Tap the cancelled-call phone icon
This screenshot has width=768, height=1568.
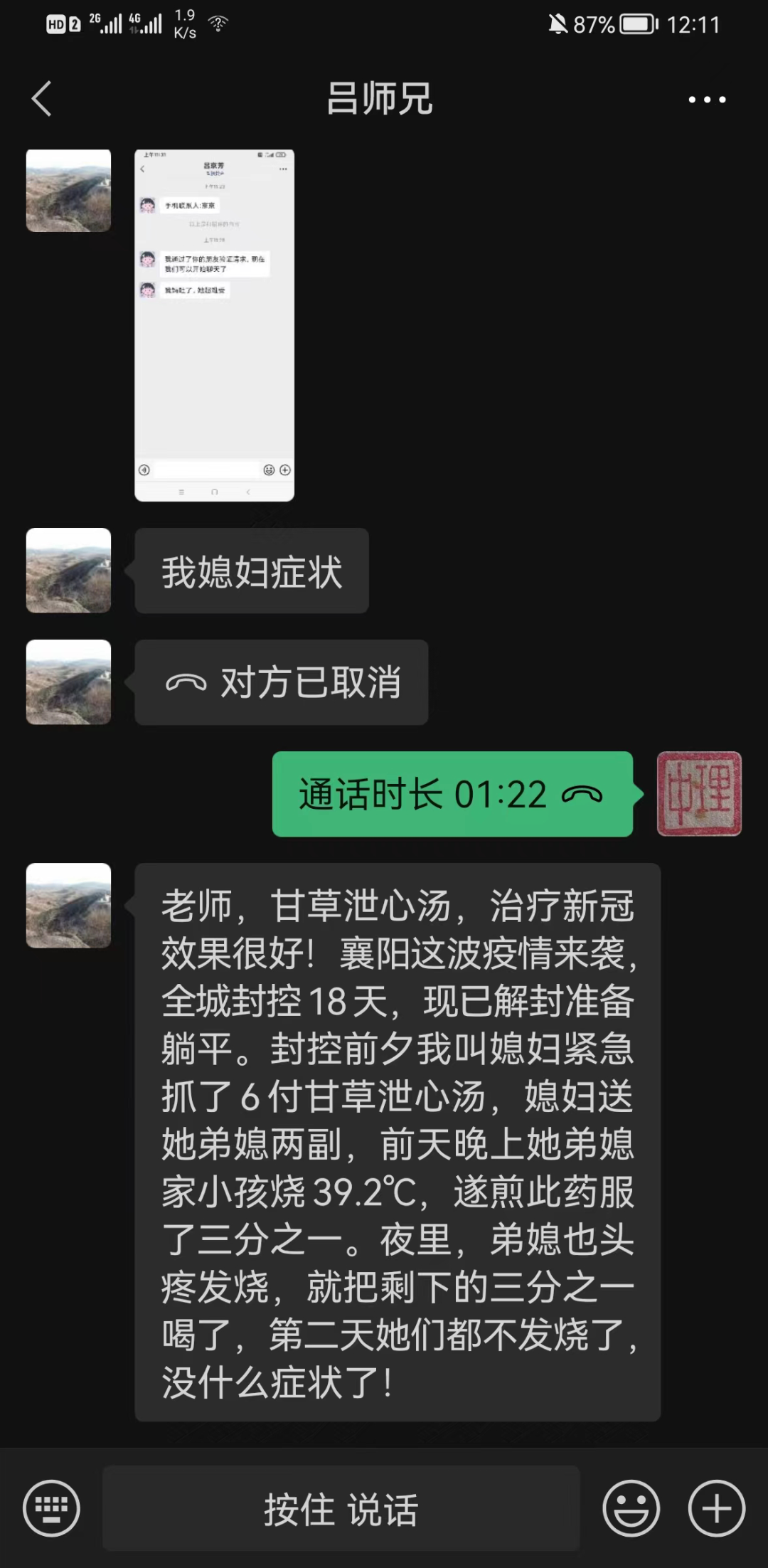pos(185,682)
